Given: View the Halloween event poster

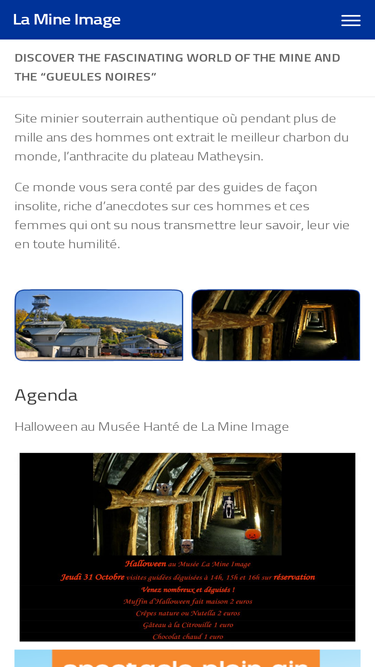Looking at the screenshot, I should coord(188,547).
